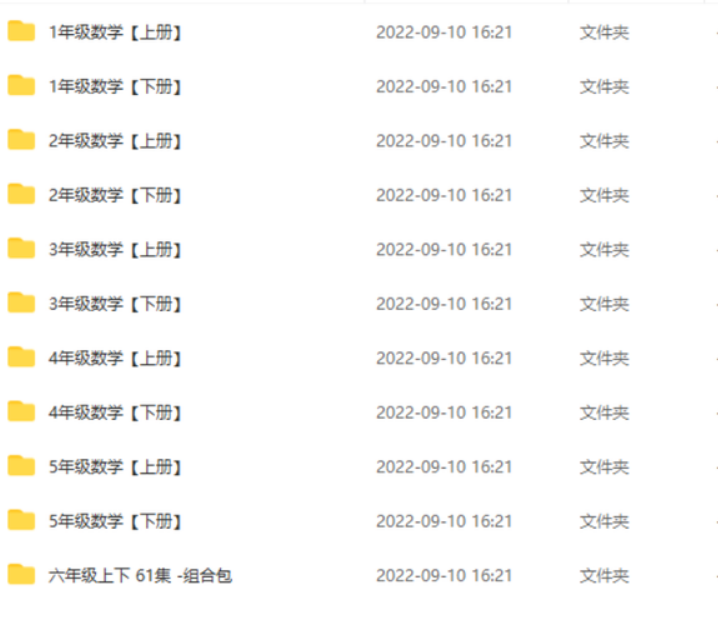Tap the 2年级数学【下册】 folder row
Screen dimensions: 718x626
coord(115,195)
